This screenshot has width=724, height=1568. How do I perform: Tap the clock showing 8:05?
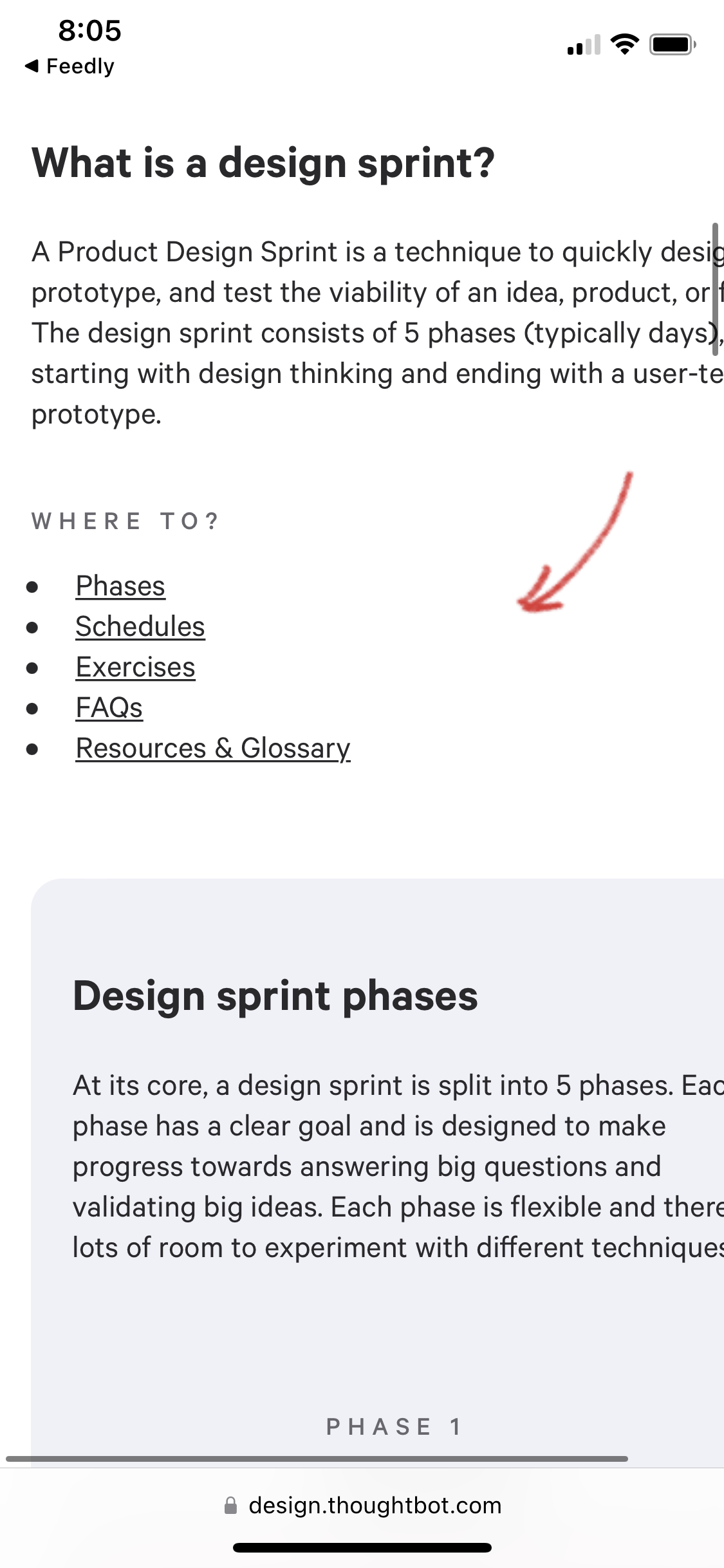[x=89, y=30]
